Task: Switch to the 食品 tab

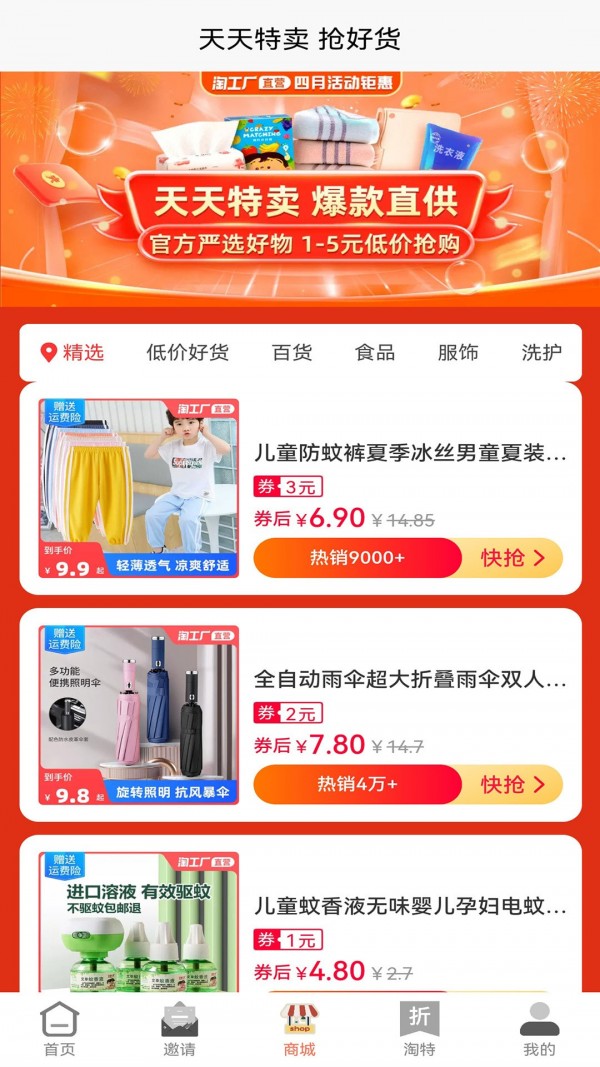Action: click(375, 352)
